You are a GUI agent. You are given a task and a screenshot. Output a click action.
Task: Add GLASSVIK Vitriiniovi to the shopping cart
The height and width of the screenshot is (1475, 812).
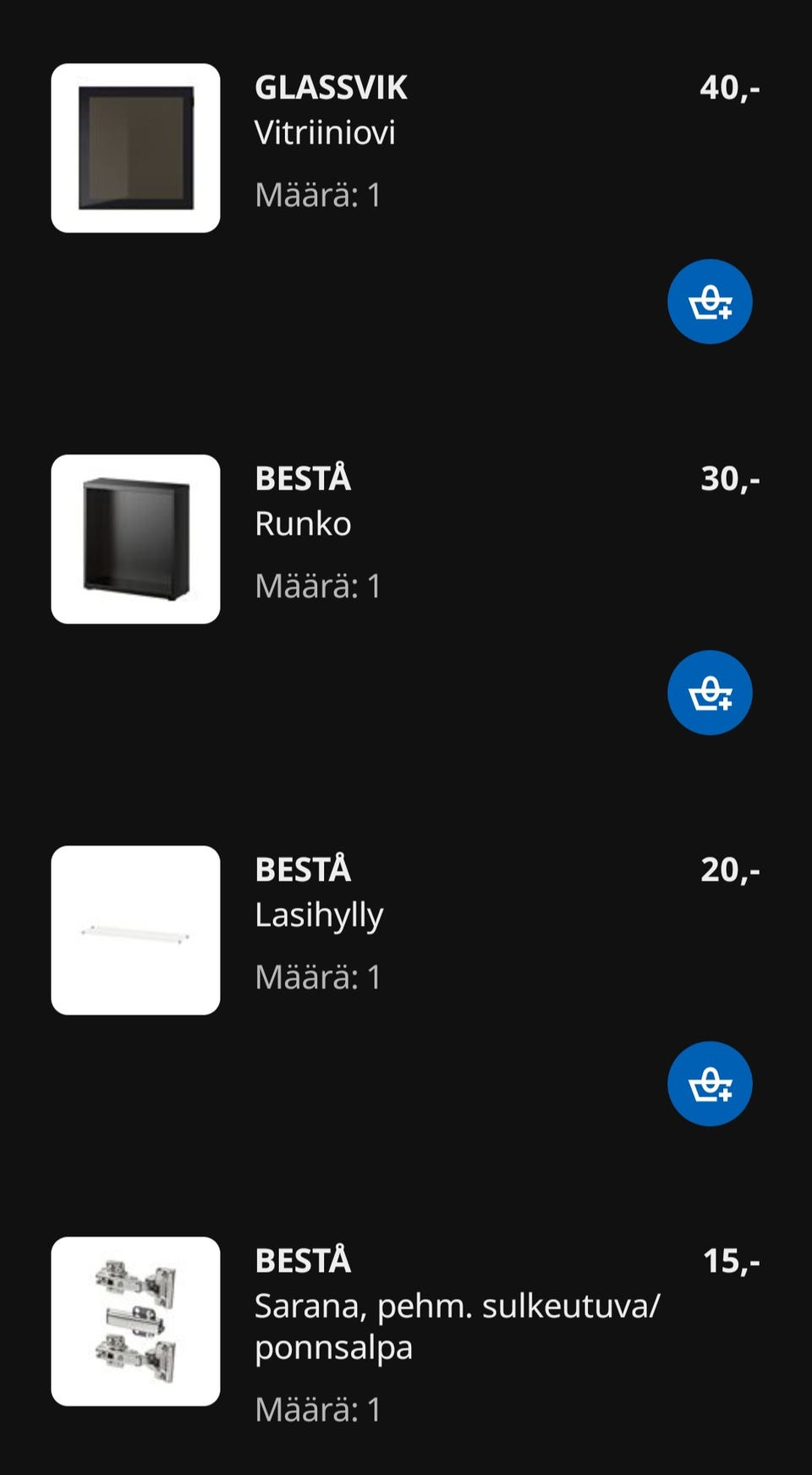(710, 302)
